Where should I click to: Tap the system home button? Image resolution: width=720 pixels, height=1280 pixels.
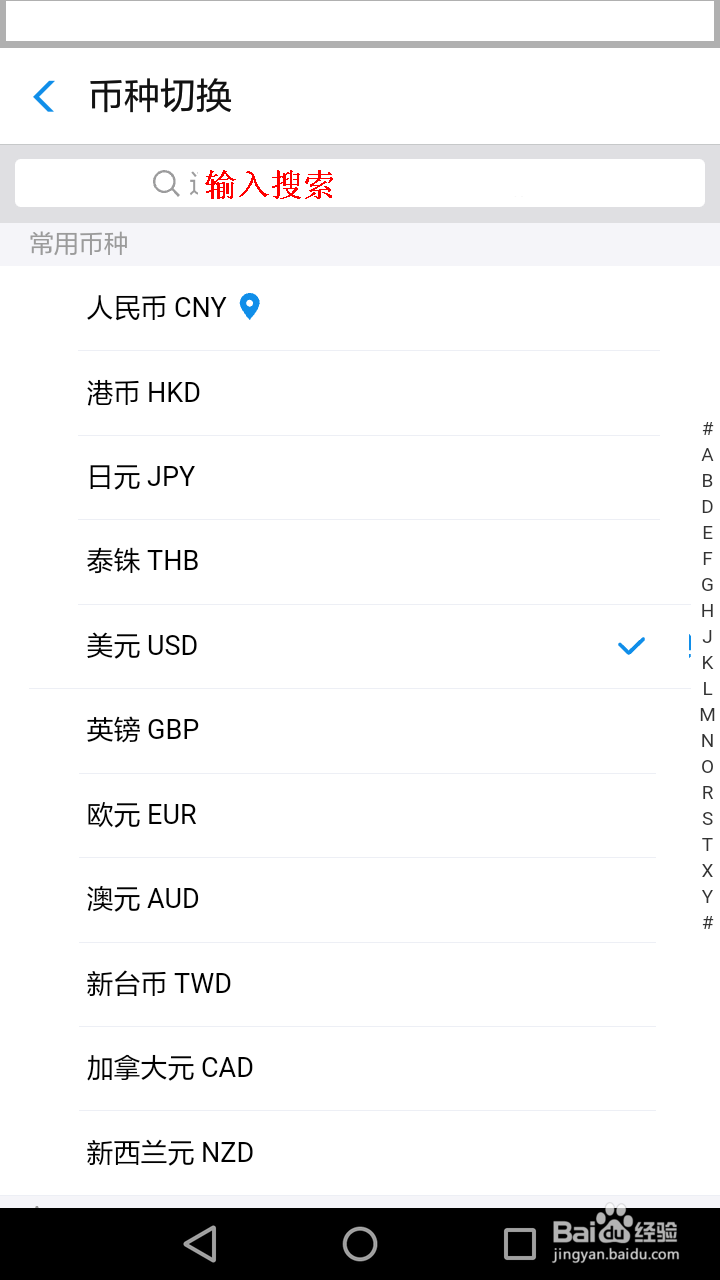360,1244
